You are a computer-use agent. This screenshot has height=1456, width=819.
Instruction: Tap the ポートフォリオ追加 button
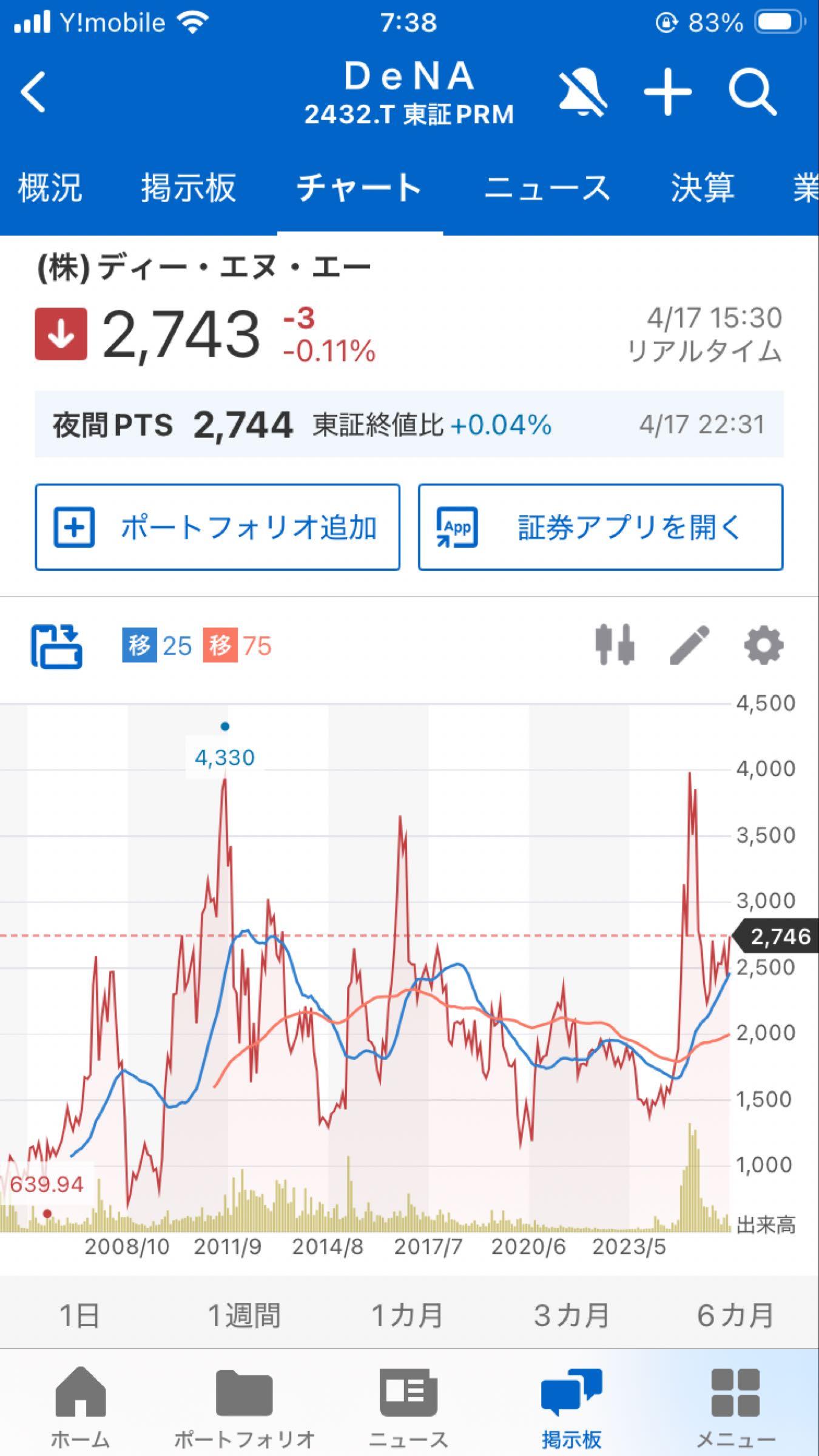pyautogui.click(x=217, y=528)
